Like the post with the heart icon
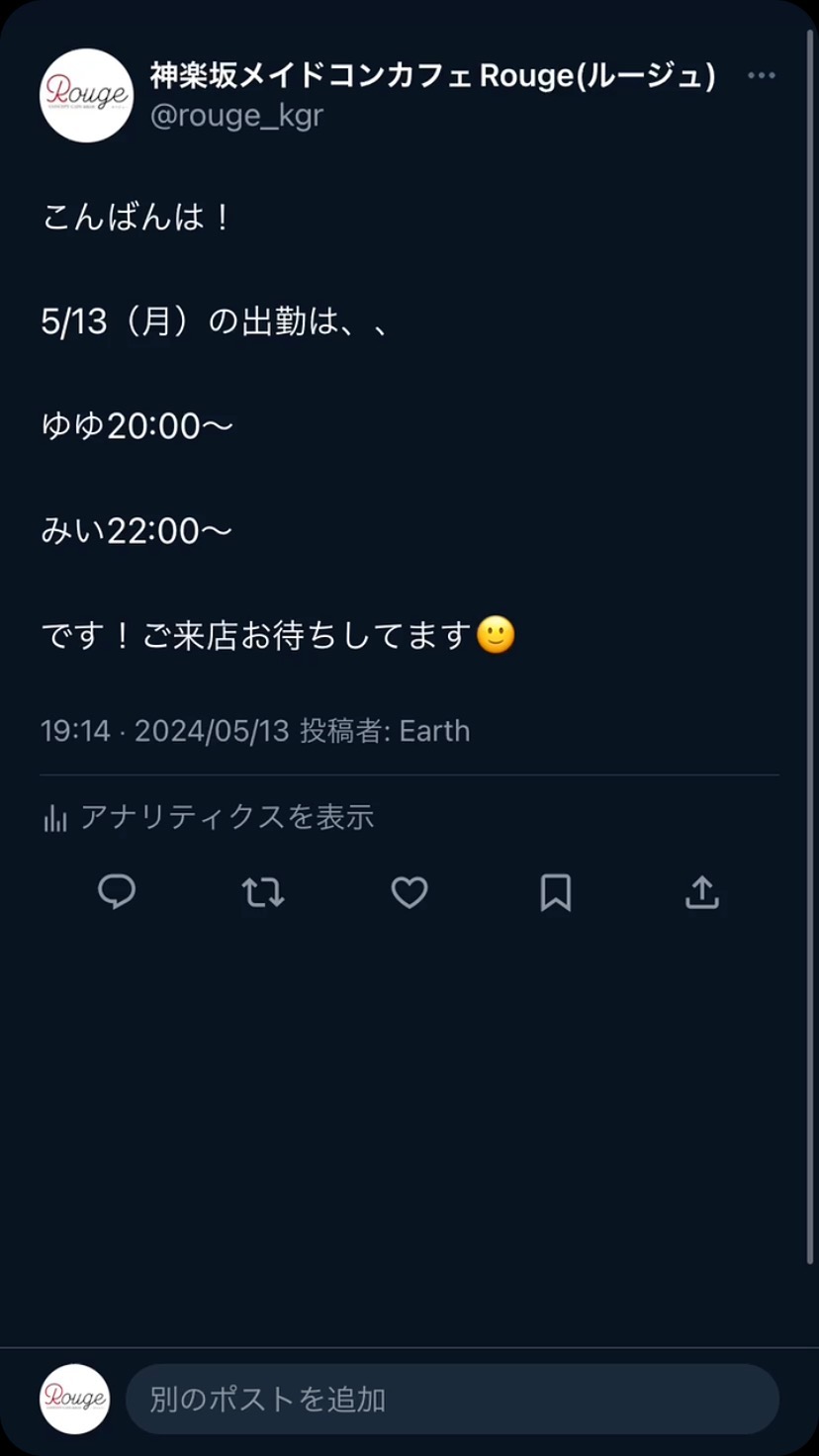 click(x=409, y=892)
